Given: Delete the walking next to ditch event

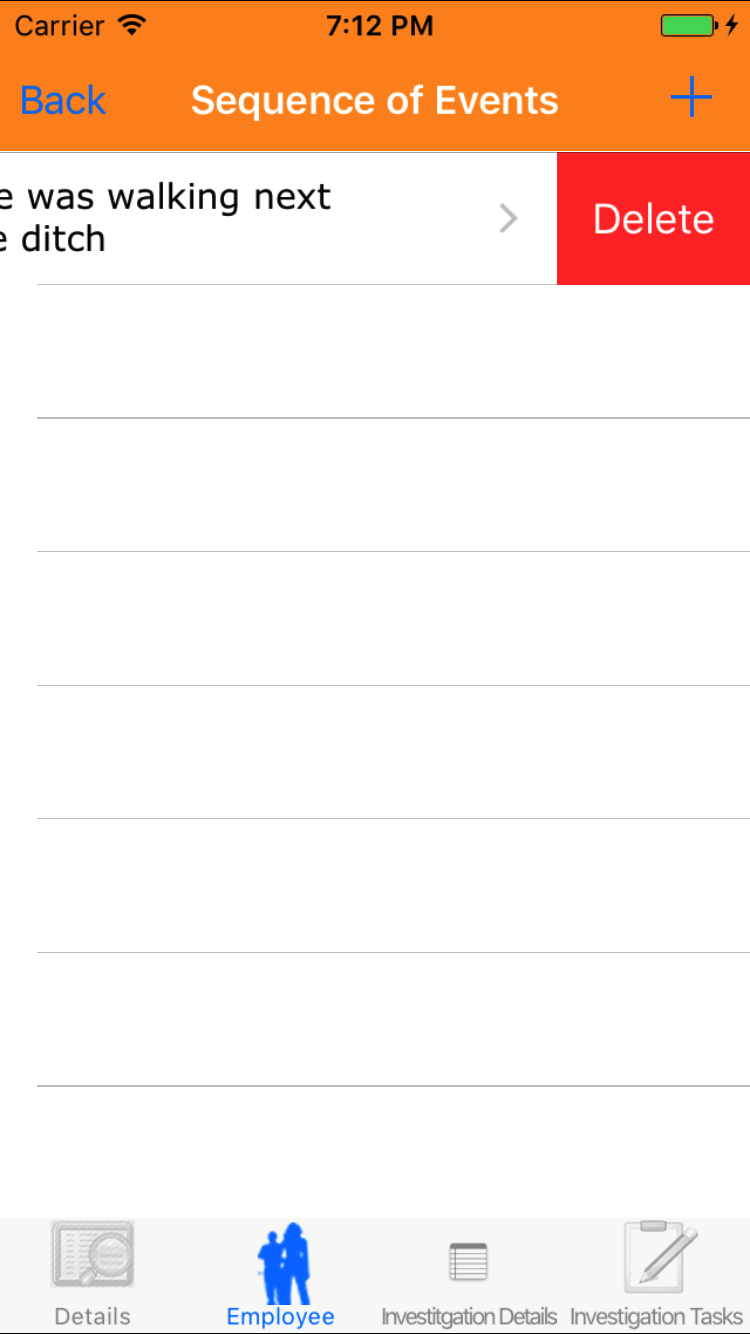Looking at the screenshot, I should pyautogui.click(x=653, y=219).
